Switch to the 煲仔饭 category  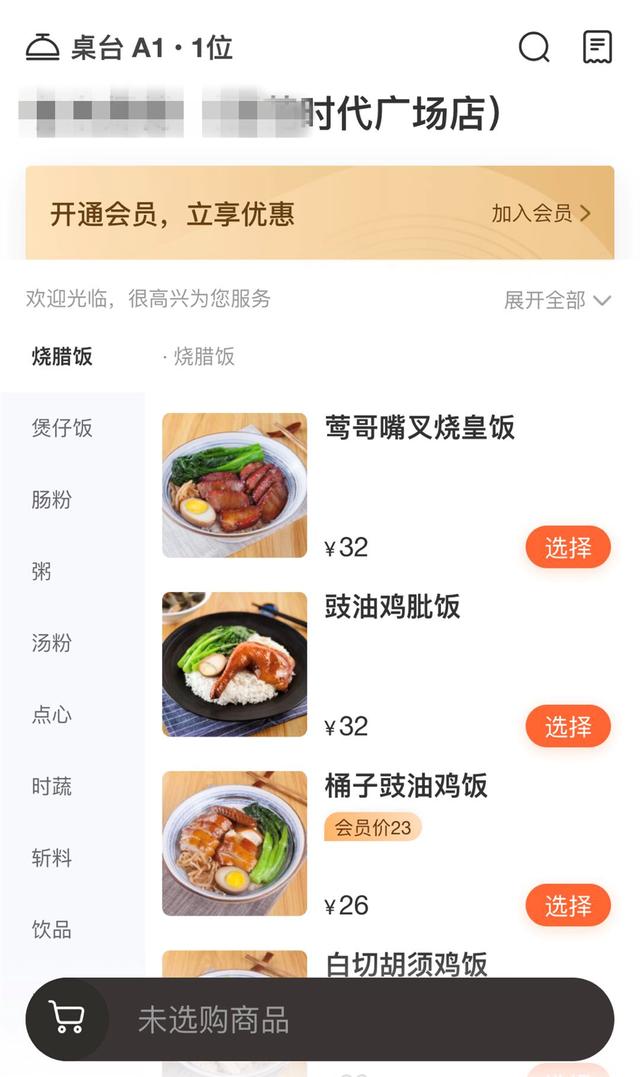[x=62, y=428]
